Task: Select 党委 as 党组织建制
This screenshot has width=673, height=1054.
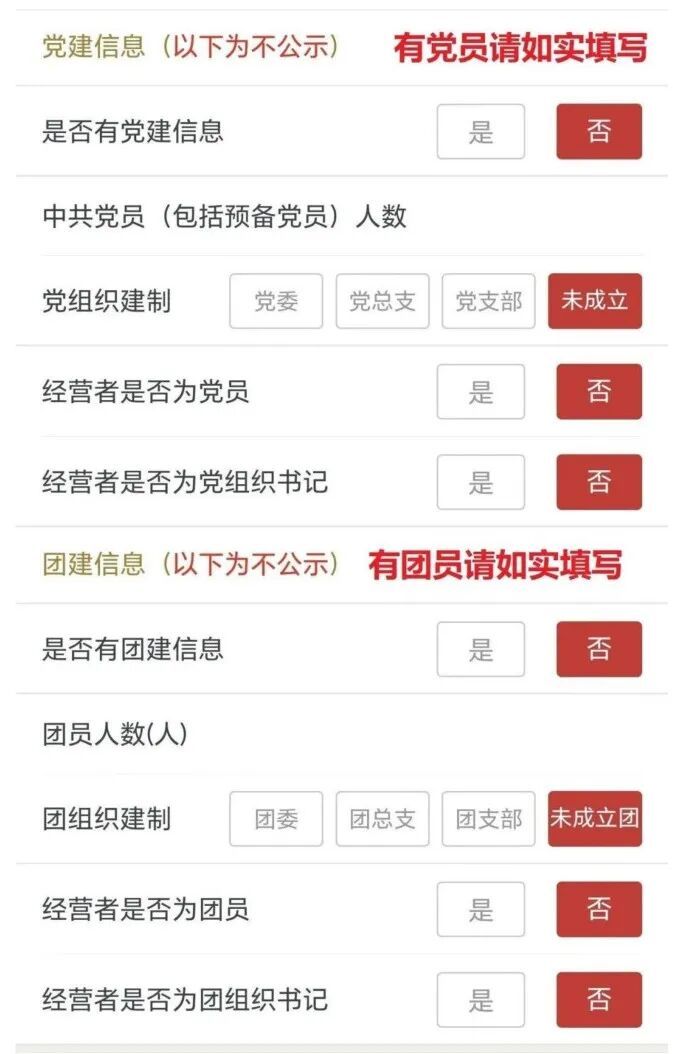Action: 276,301
